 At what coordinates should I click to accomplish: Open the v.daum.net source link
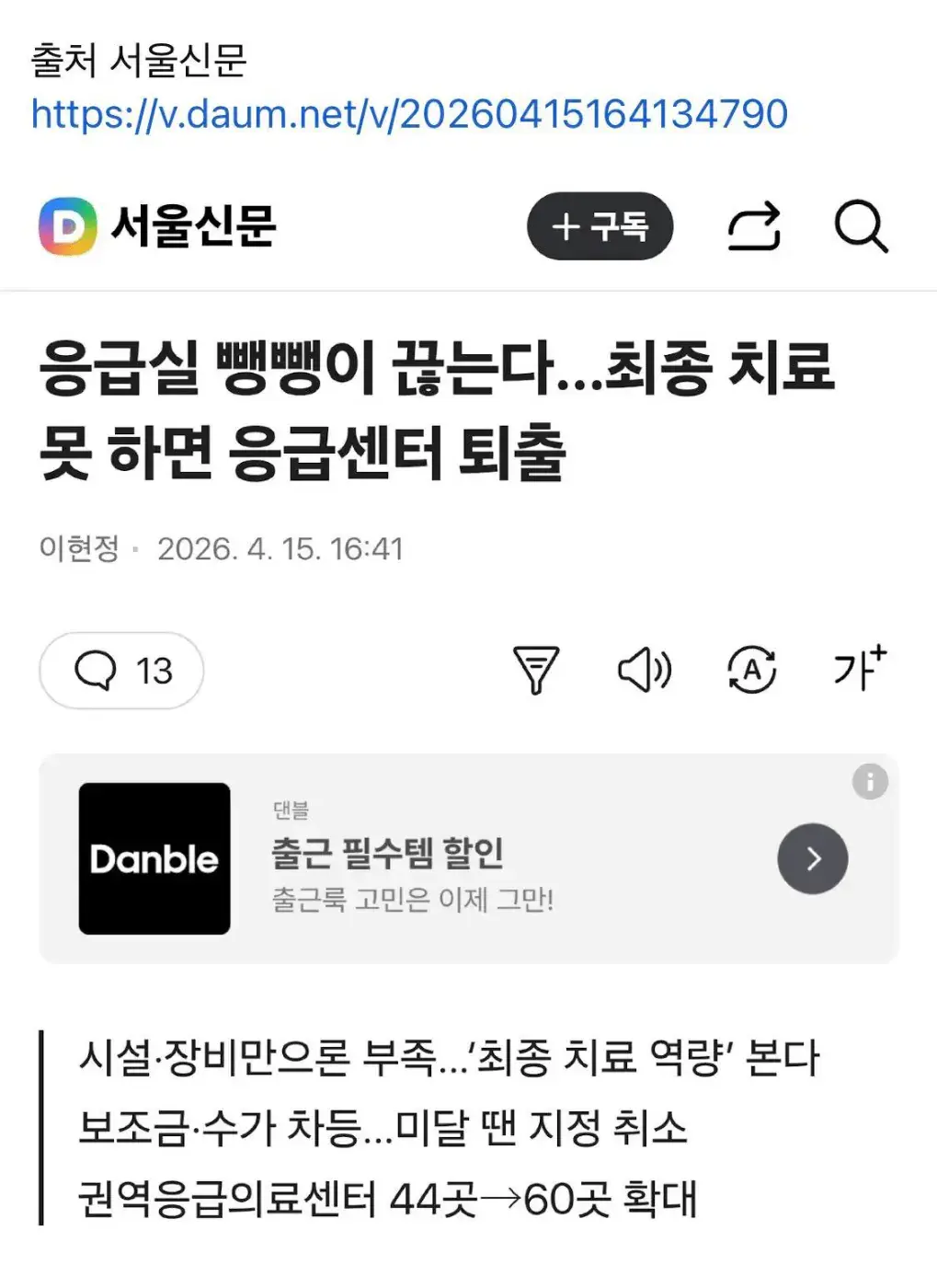pos(409,115)
